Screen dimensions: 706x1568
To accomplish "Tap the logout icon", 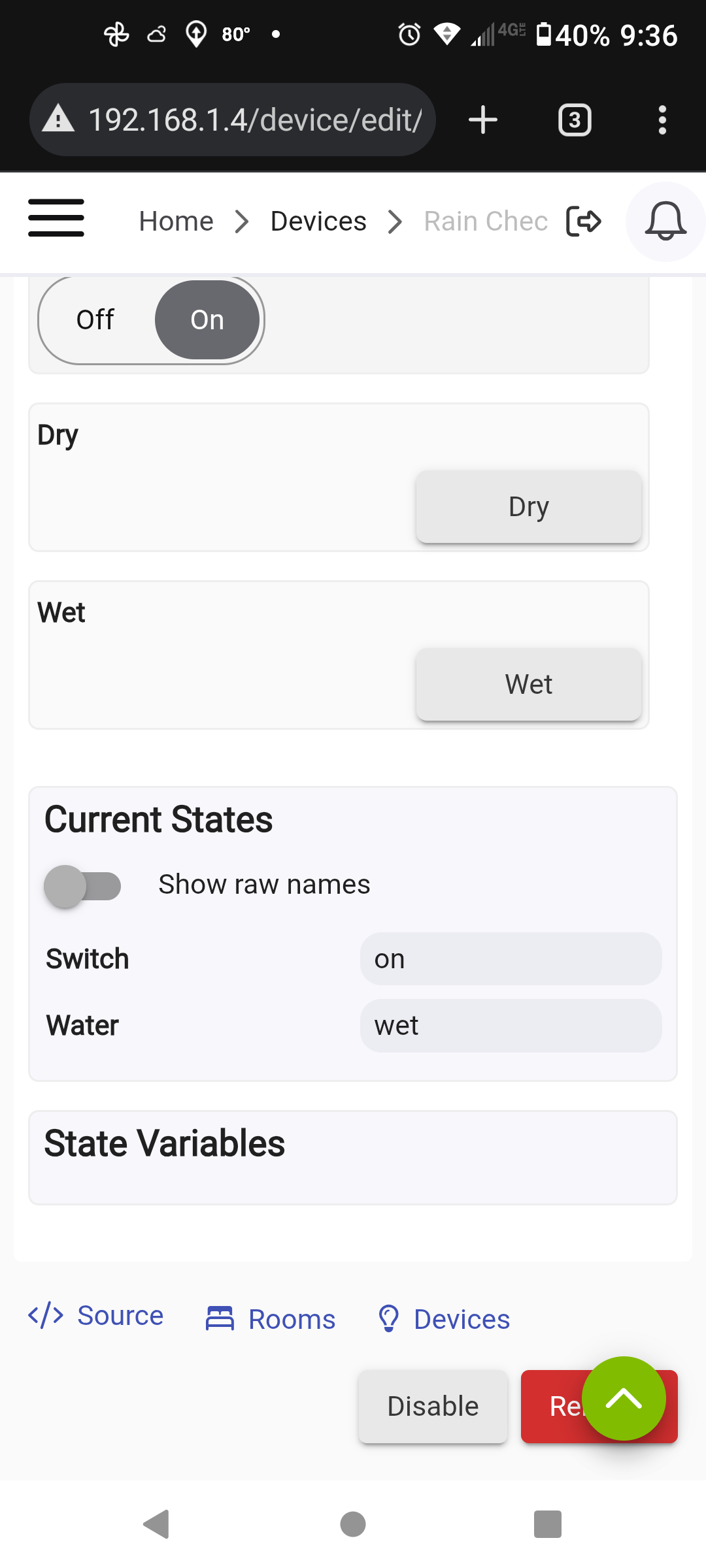I will pos(584,221).
